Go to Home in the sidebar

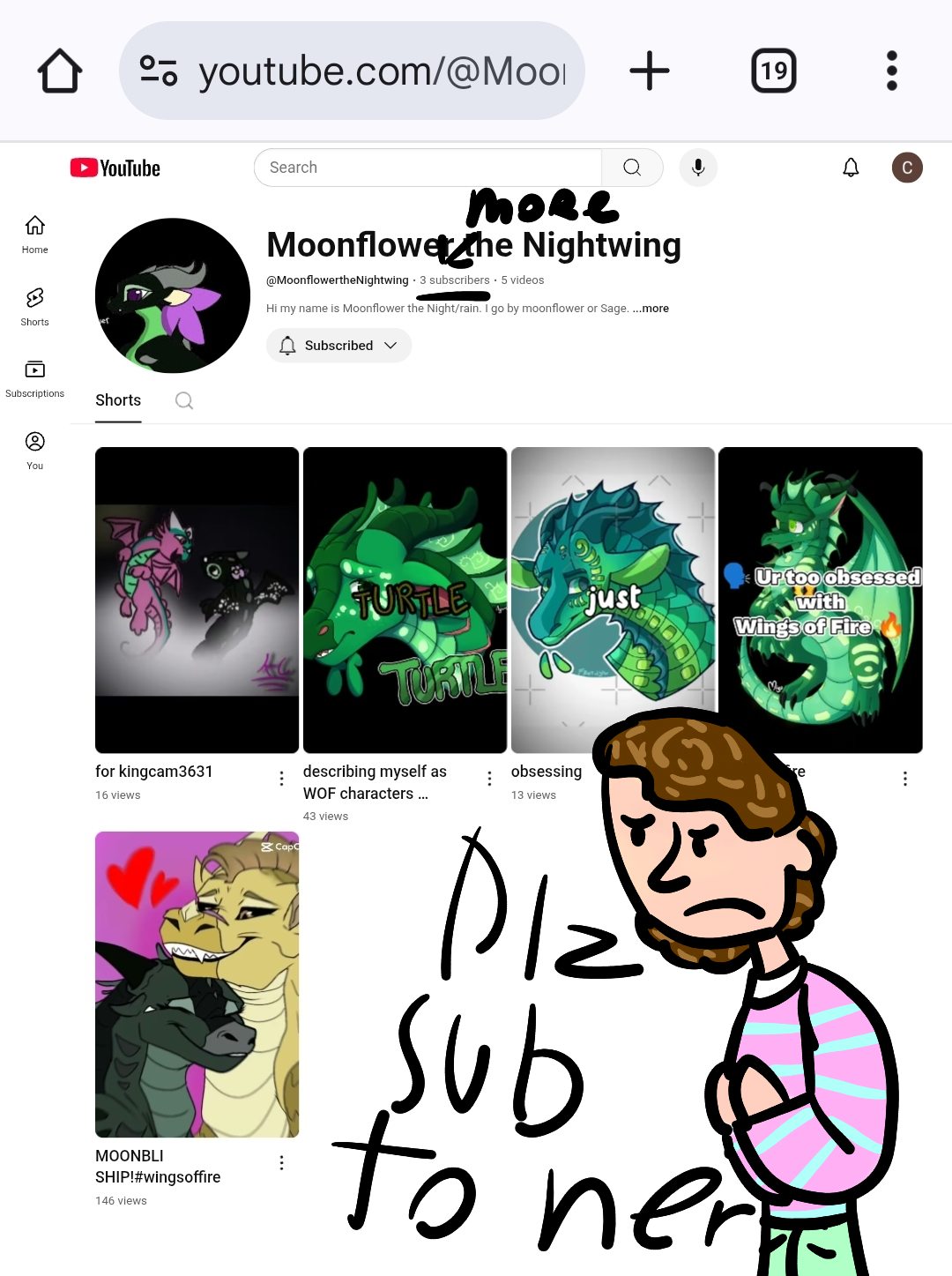35,234
